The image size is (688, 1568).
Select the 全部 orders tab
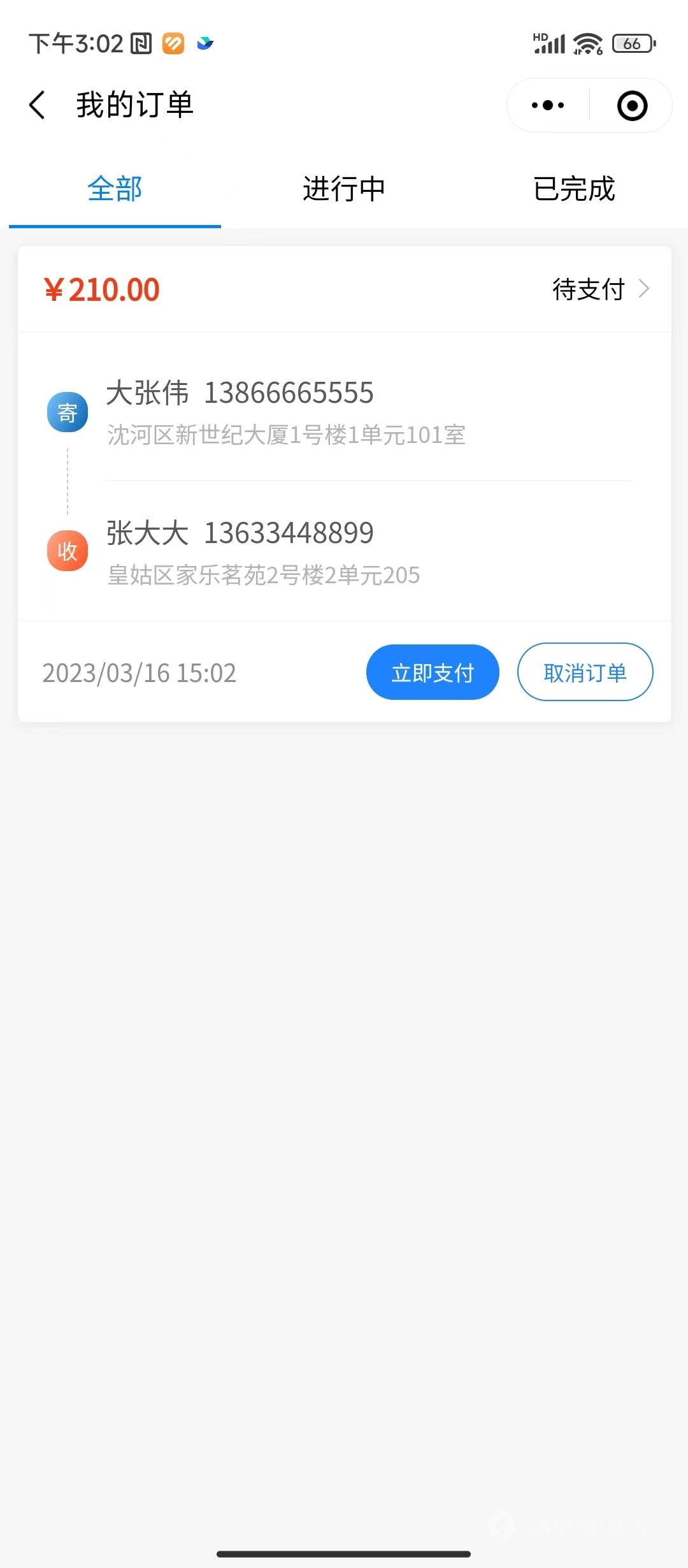click(x=115, y=189)
